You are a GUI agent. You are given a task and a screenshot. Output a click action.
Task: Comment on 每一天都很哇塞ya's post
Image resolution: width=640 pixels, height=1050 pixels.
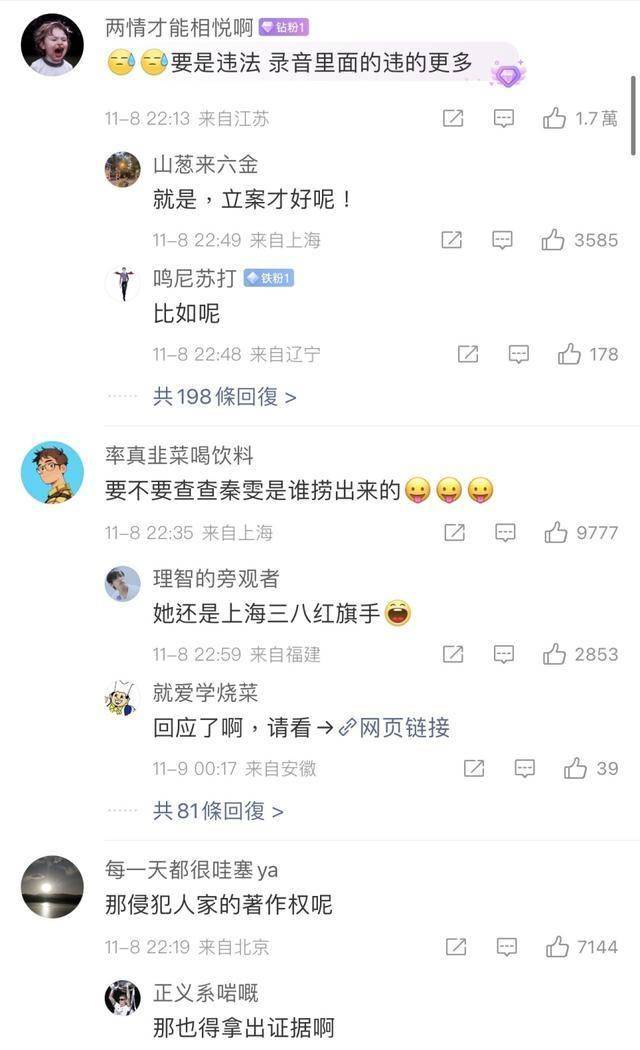coord(507,946)
